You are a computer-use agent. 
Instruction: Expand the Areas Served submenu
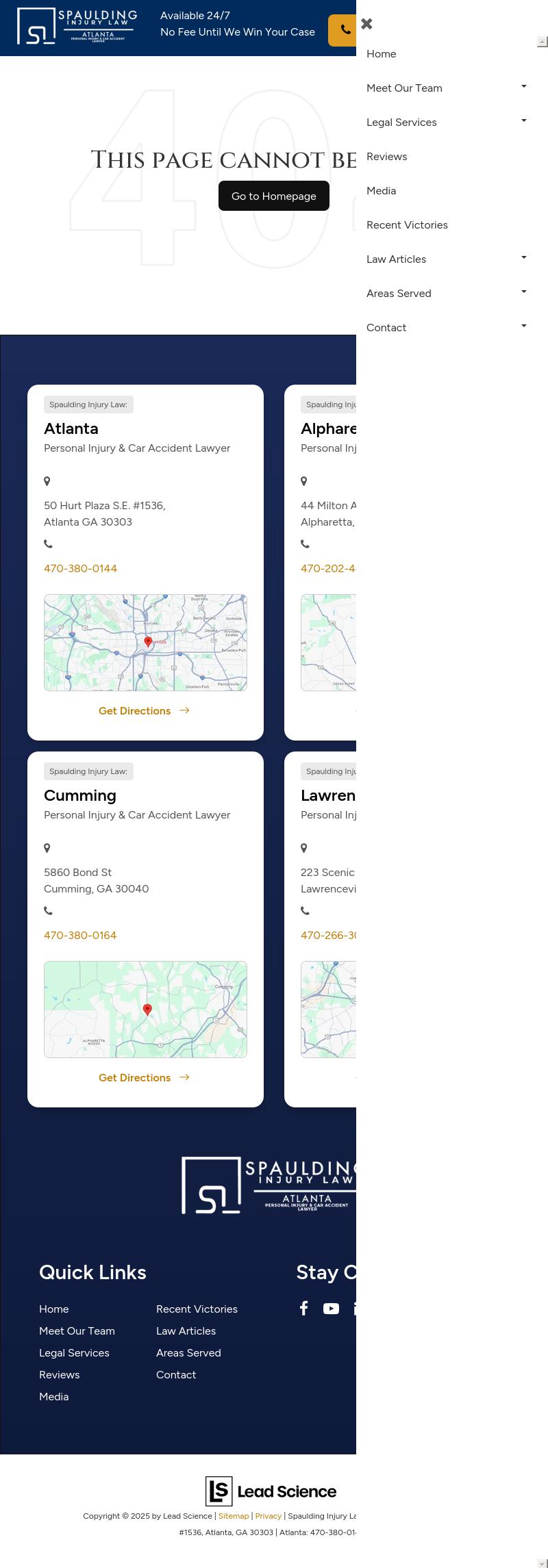(523, 292)
